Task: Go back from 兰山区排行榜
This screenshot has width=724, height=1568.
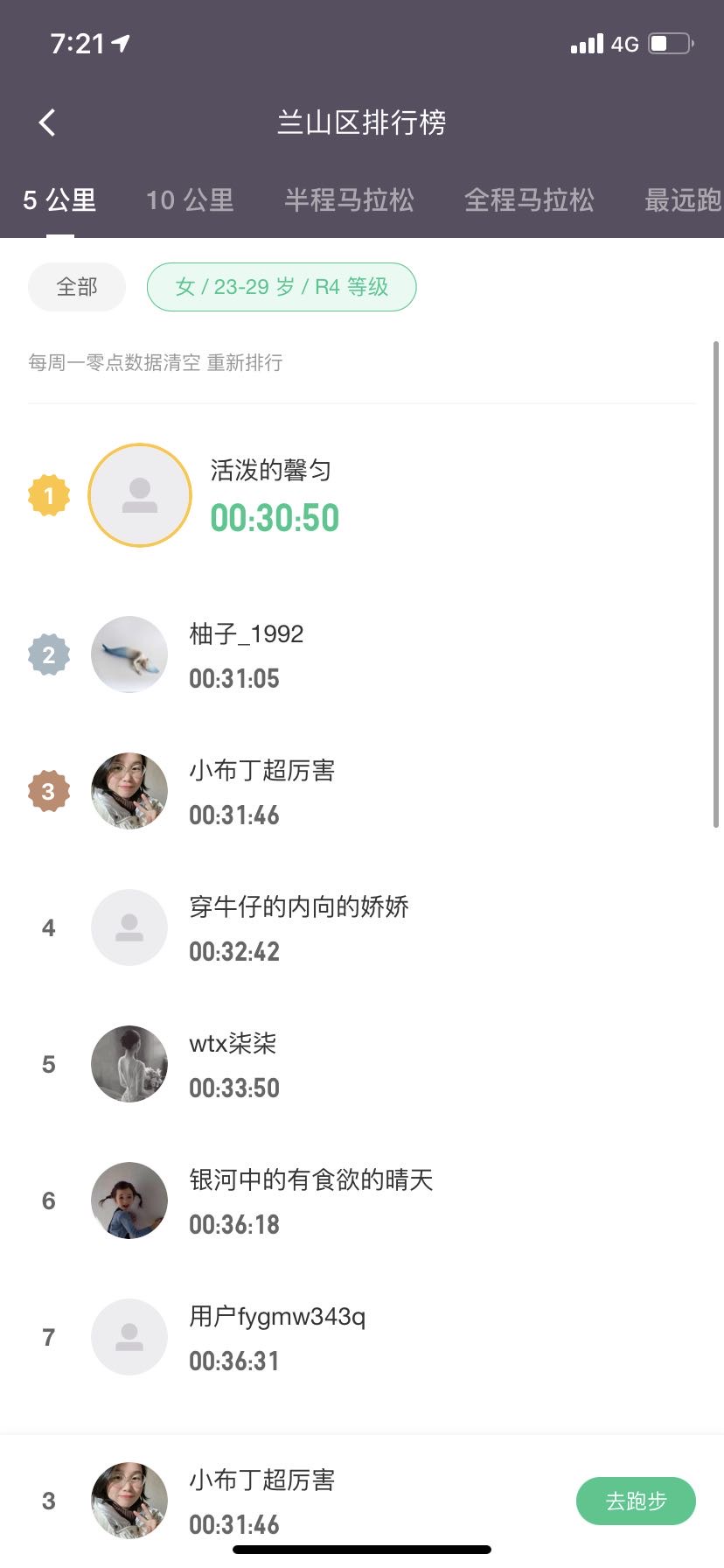Action: pyautogui.click(x=48, y=122)
